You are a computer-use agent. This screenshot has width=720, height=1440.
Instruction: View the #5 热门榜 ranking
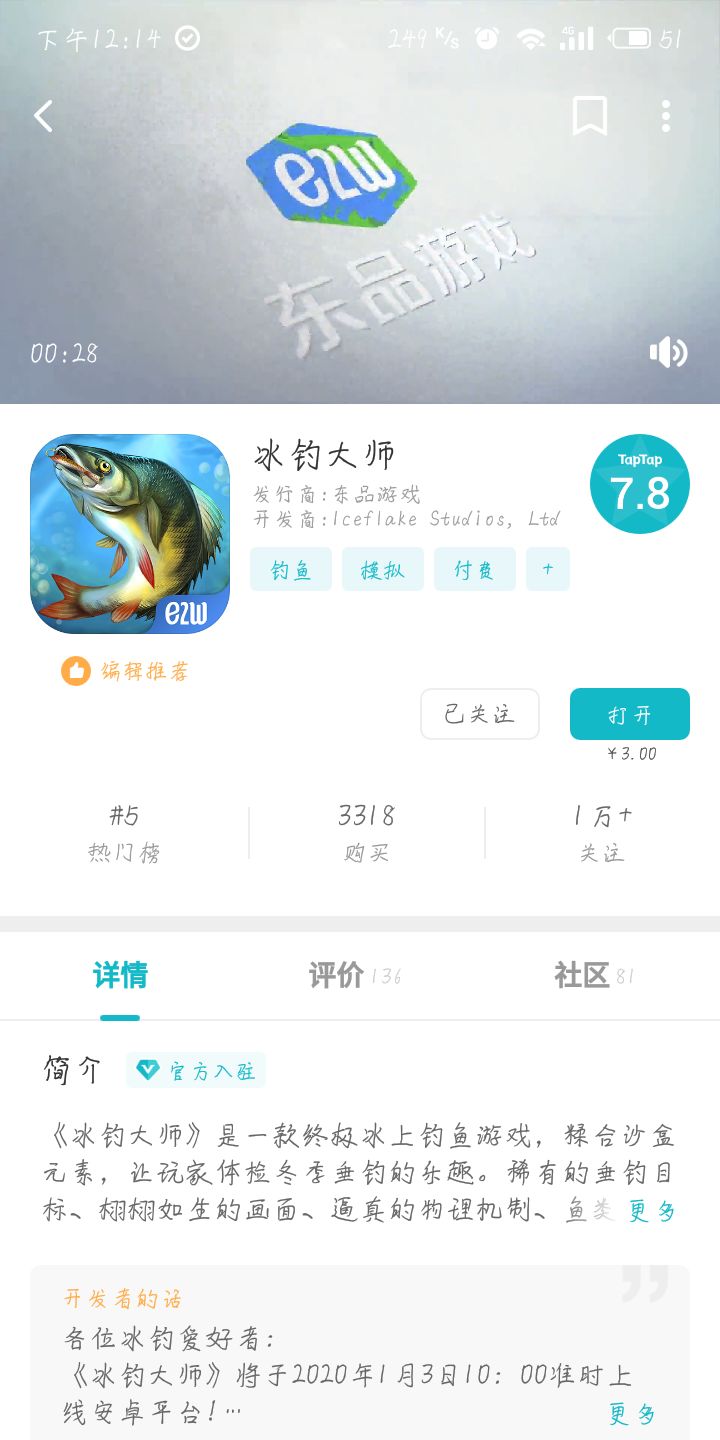124,833
